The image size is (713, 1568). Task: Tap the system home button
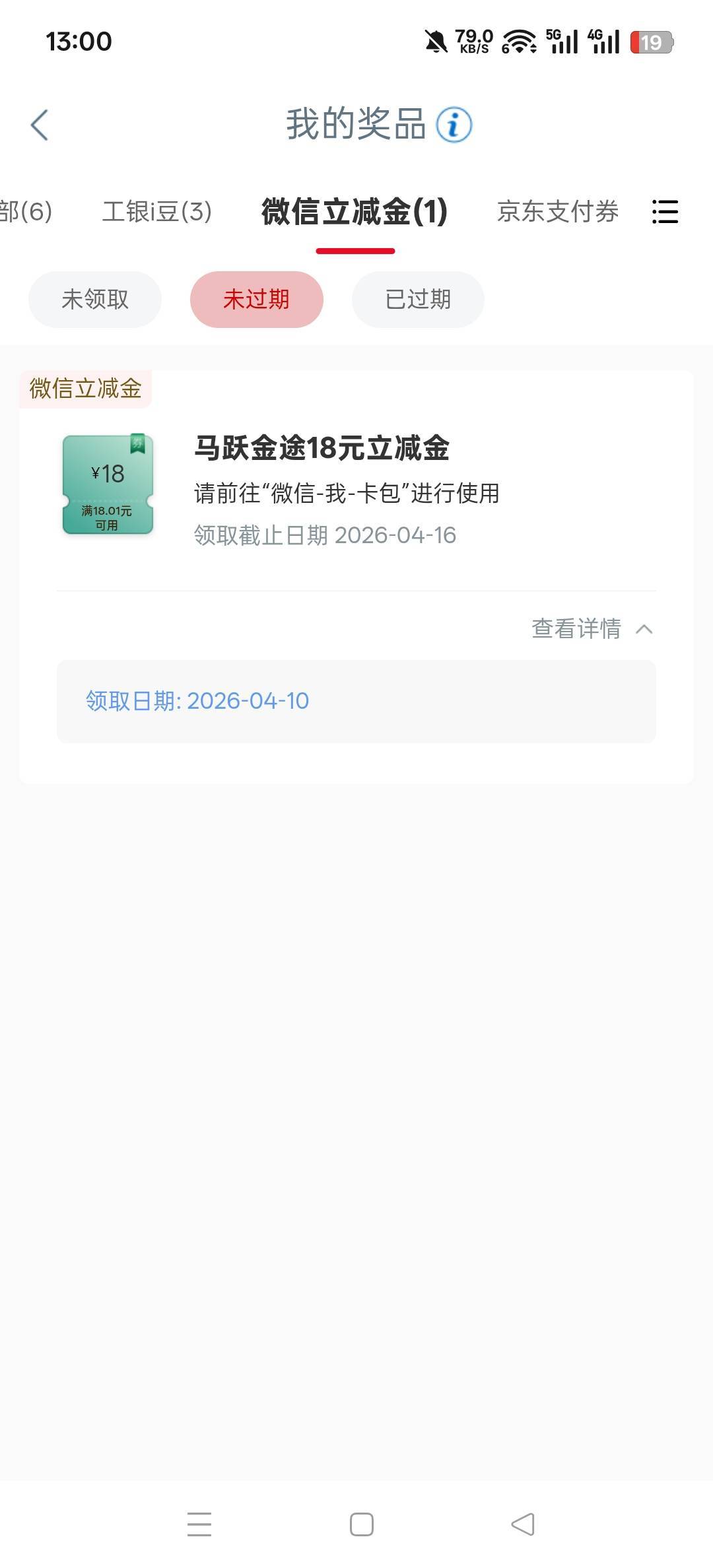coord(362,1524)
